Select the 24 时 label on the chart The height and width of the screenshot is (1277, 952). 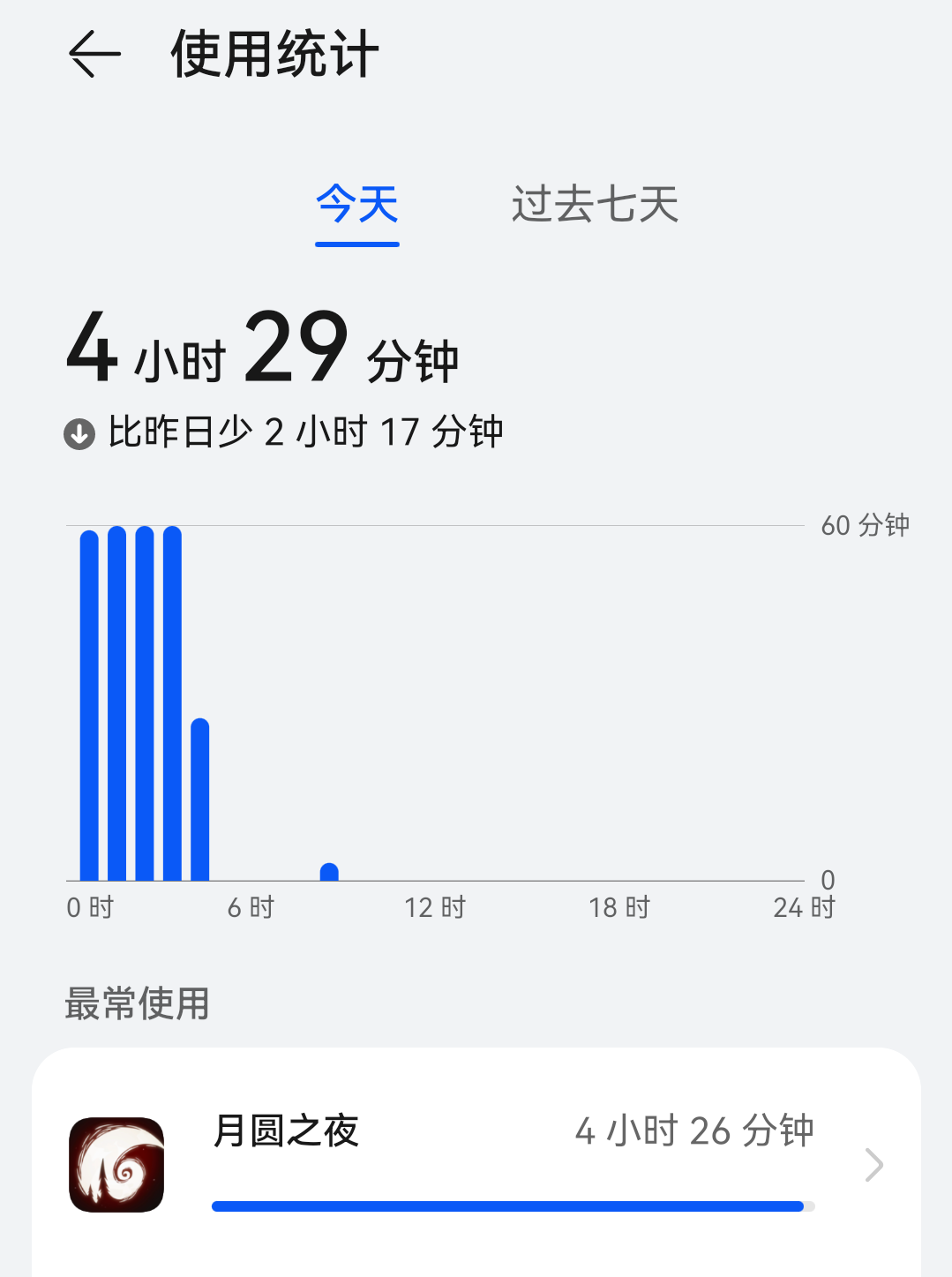[x=799, y=906]
